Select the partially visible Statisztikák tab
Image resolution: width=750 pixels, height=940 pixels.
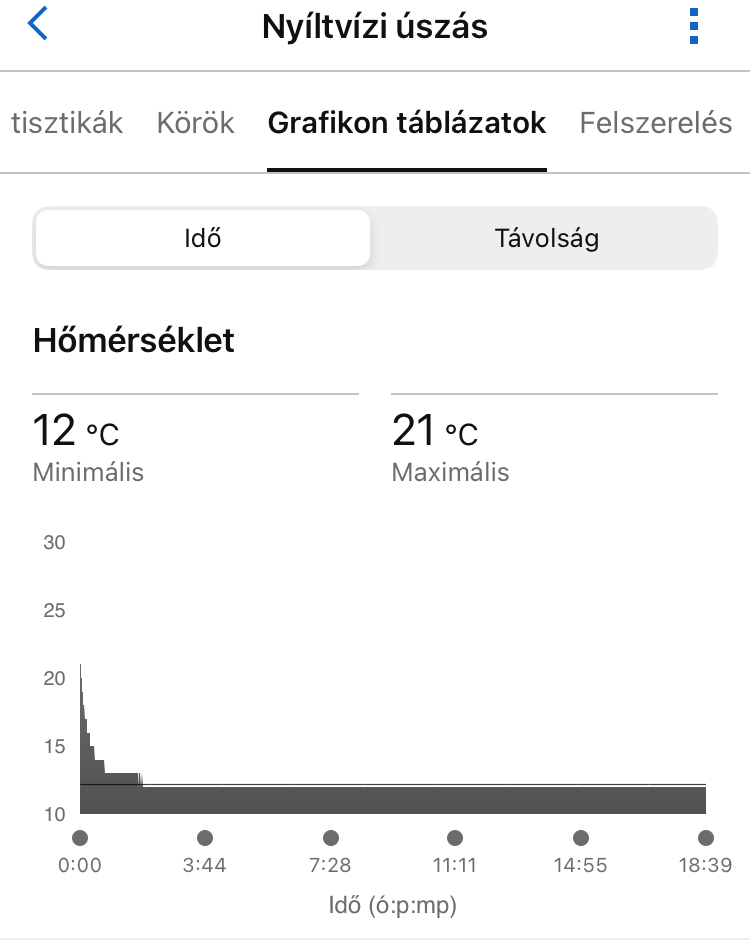pos(66,123)
